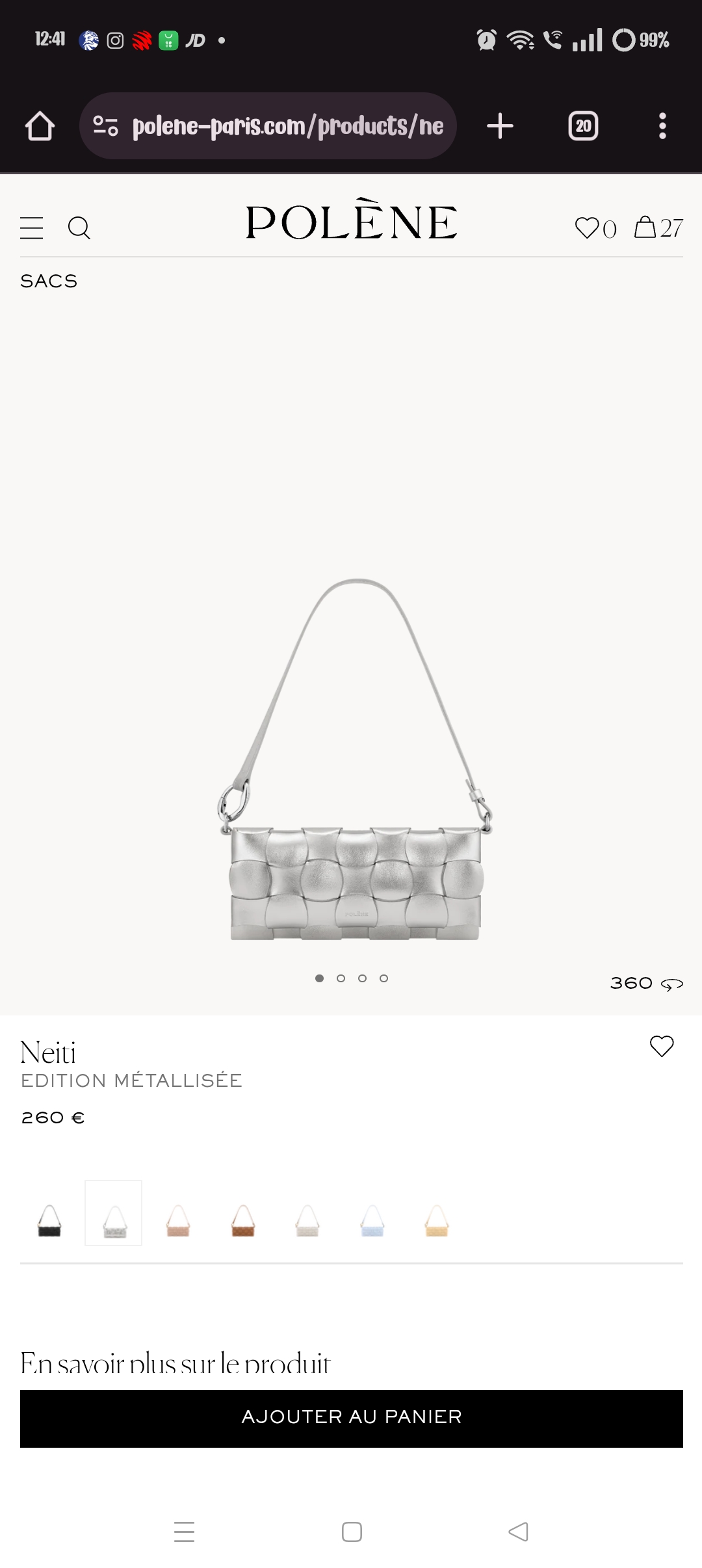
Task: Jump to the second product image dot
Action: pos(341,978)
